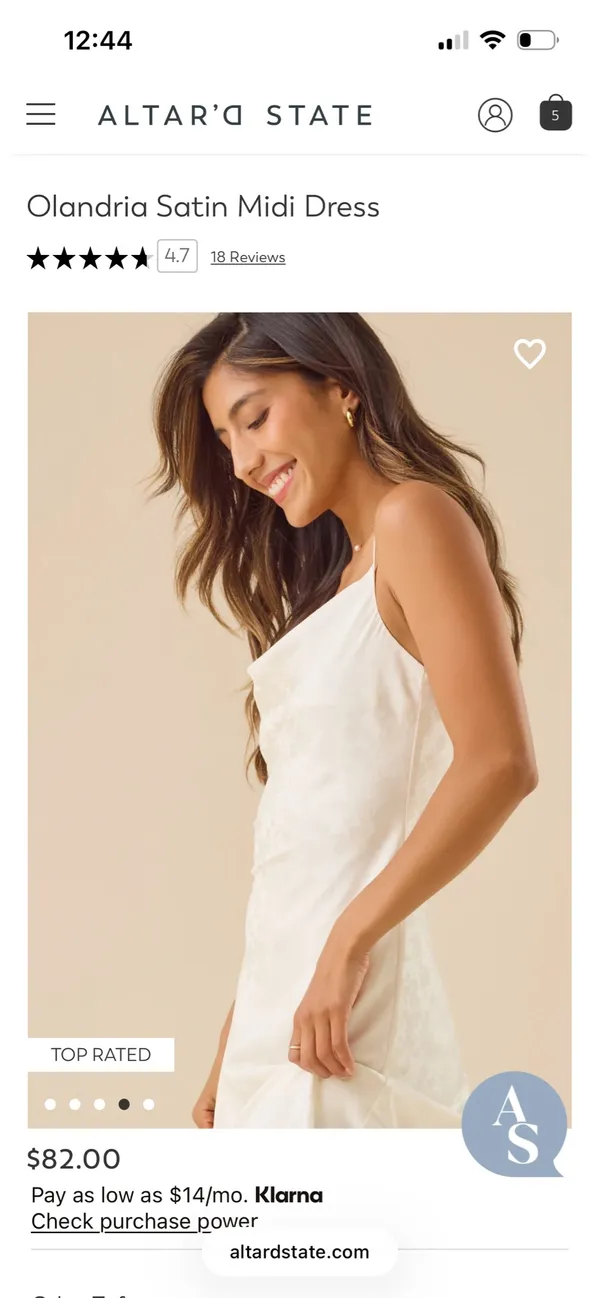Screen dimensions: 600x1298
Task: Go to Altar'd State home logo
Action: pos(235,116)
